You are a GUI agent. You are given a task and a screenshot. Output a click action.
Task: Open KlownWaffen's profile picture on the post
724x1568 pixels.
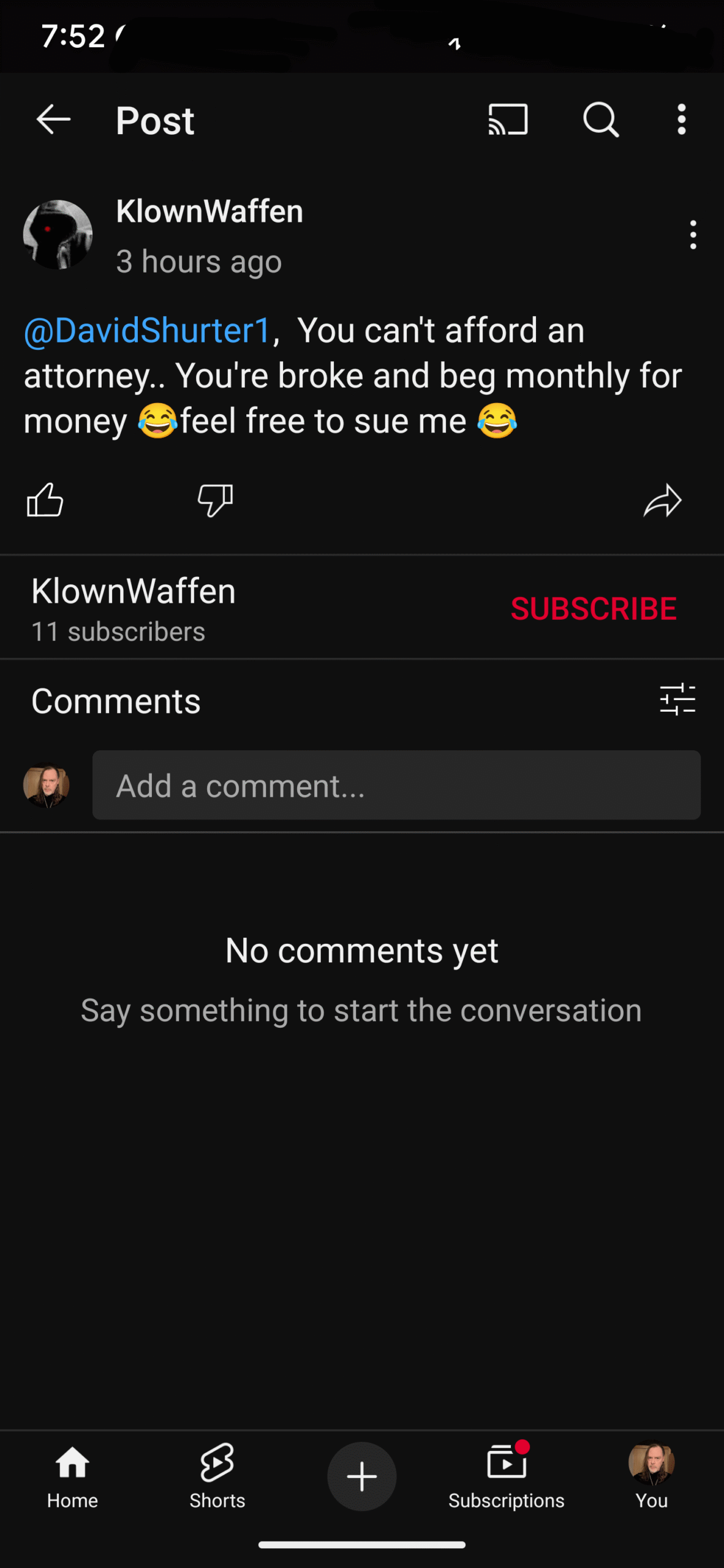(58, 235)
